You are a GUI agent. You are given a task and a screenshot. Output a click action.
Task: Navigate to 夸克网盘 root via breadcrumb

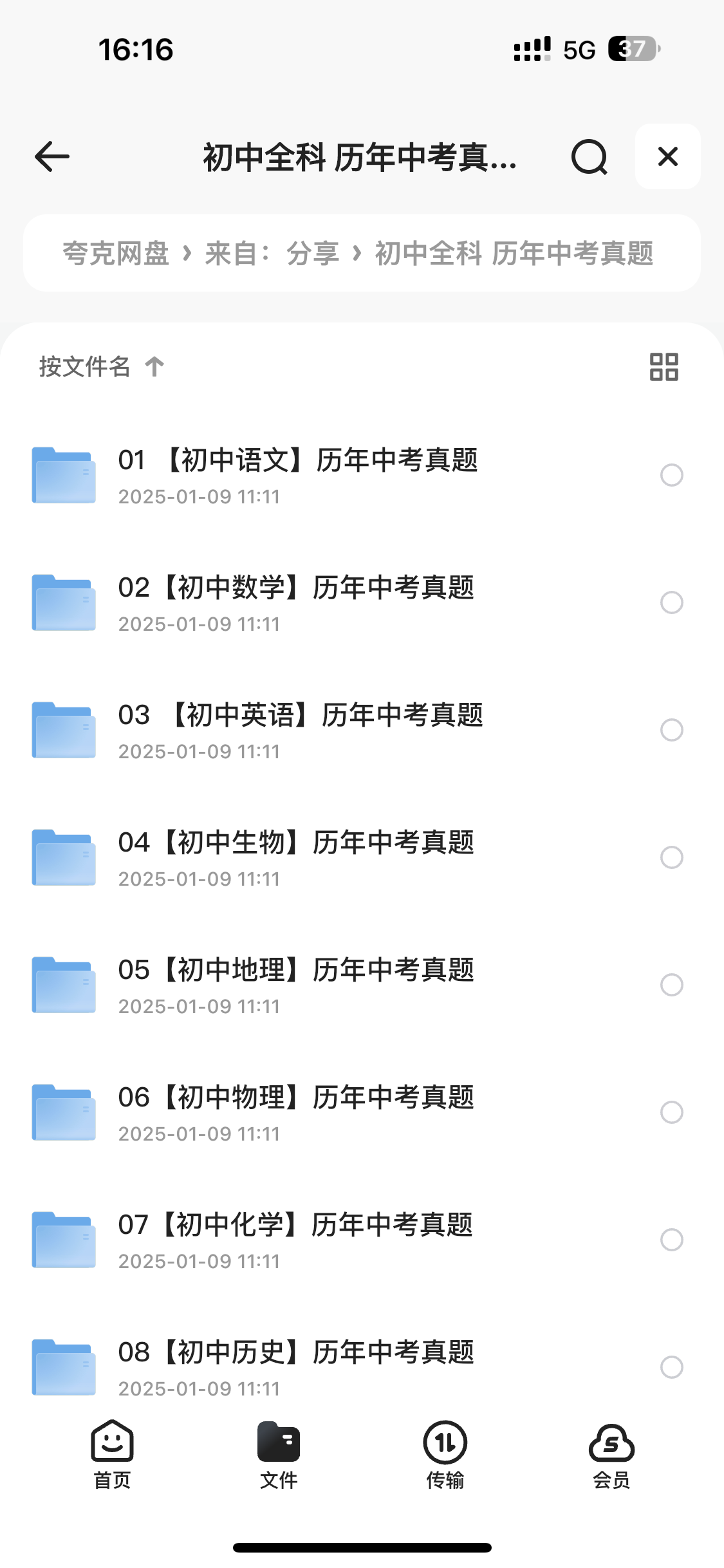click(x=117, y=254)
